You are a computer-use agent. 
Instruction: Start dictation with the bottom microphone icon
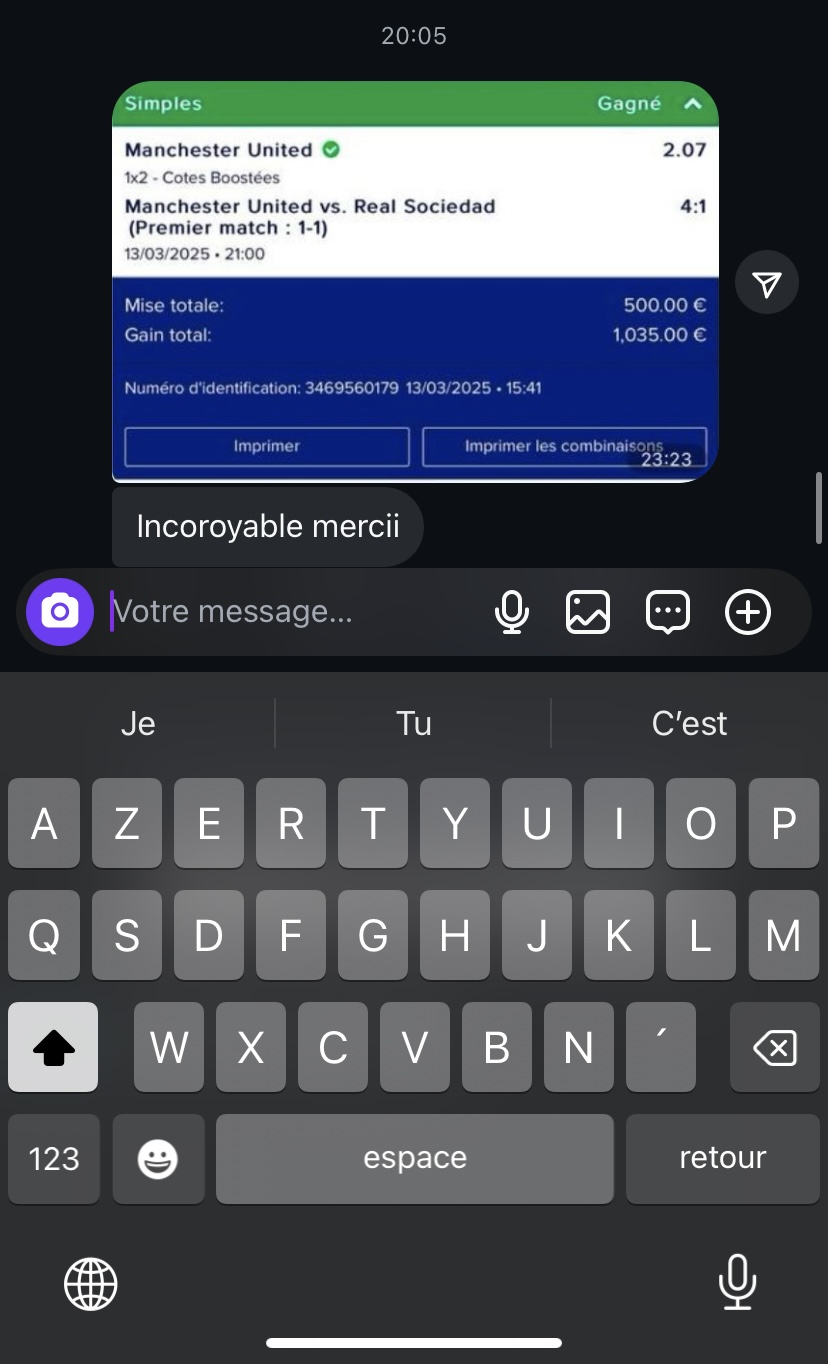[737, 1283]
